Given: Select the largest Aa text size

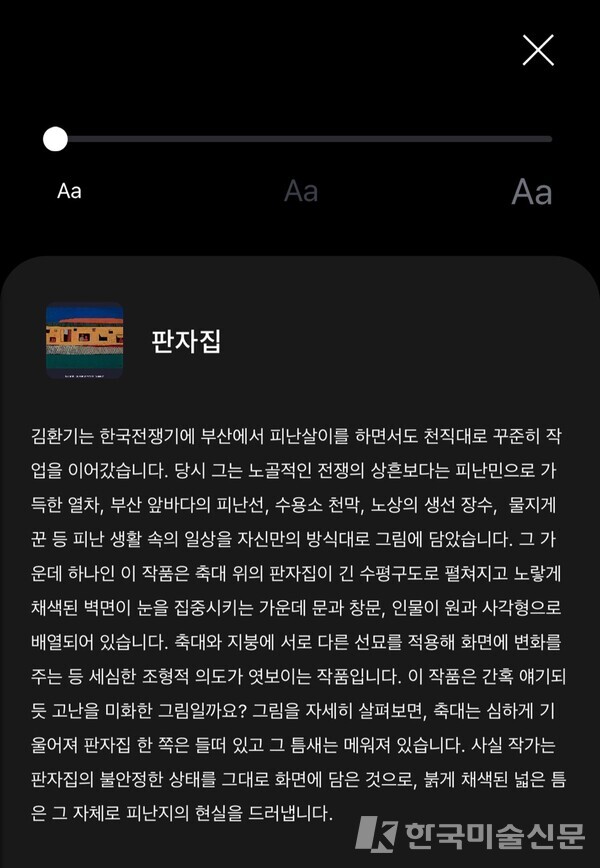Looking at the screenshot, I should (531, 191).
